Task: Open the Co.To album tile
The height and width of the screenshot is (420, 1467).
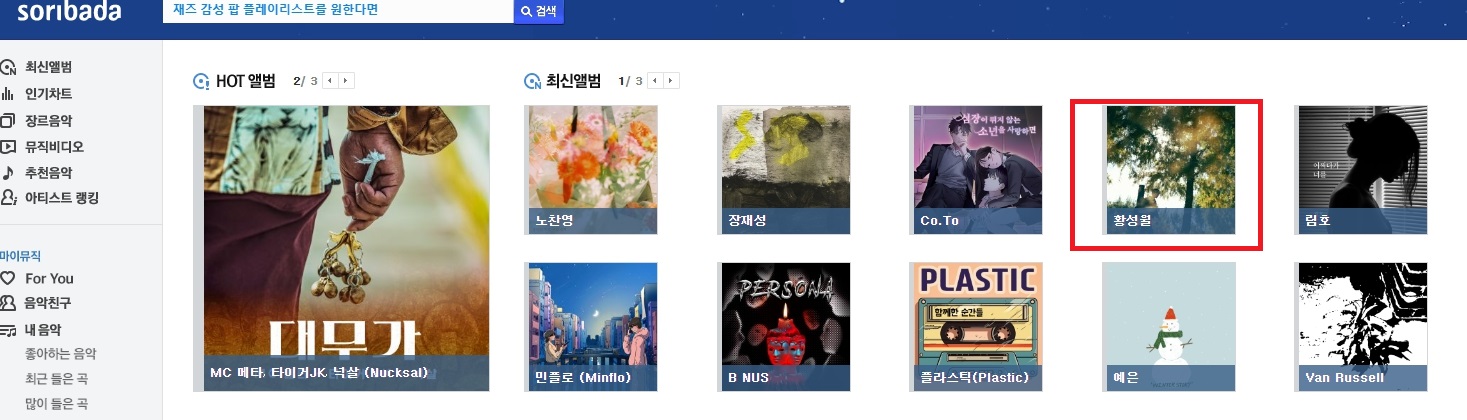Action: pyautogui.click(x=978, y=170)
